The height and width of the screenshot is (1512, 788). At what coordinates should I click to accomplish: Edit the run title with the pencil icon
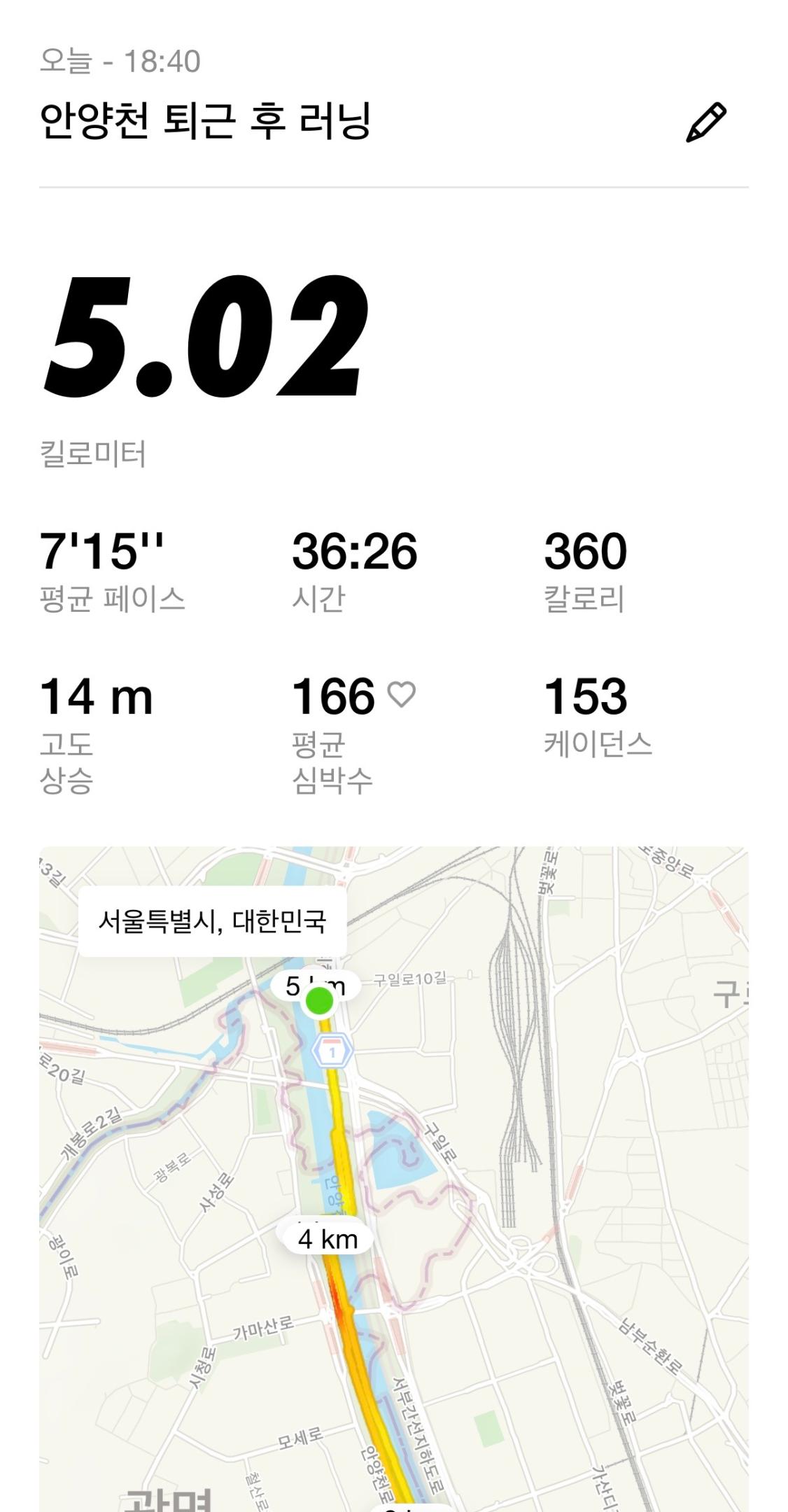tap(705, 122)
